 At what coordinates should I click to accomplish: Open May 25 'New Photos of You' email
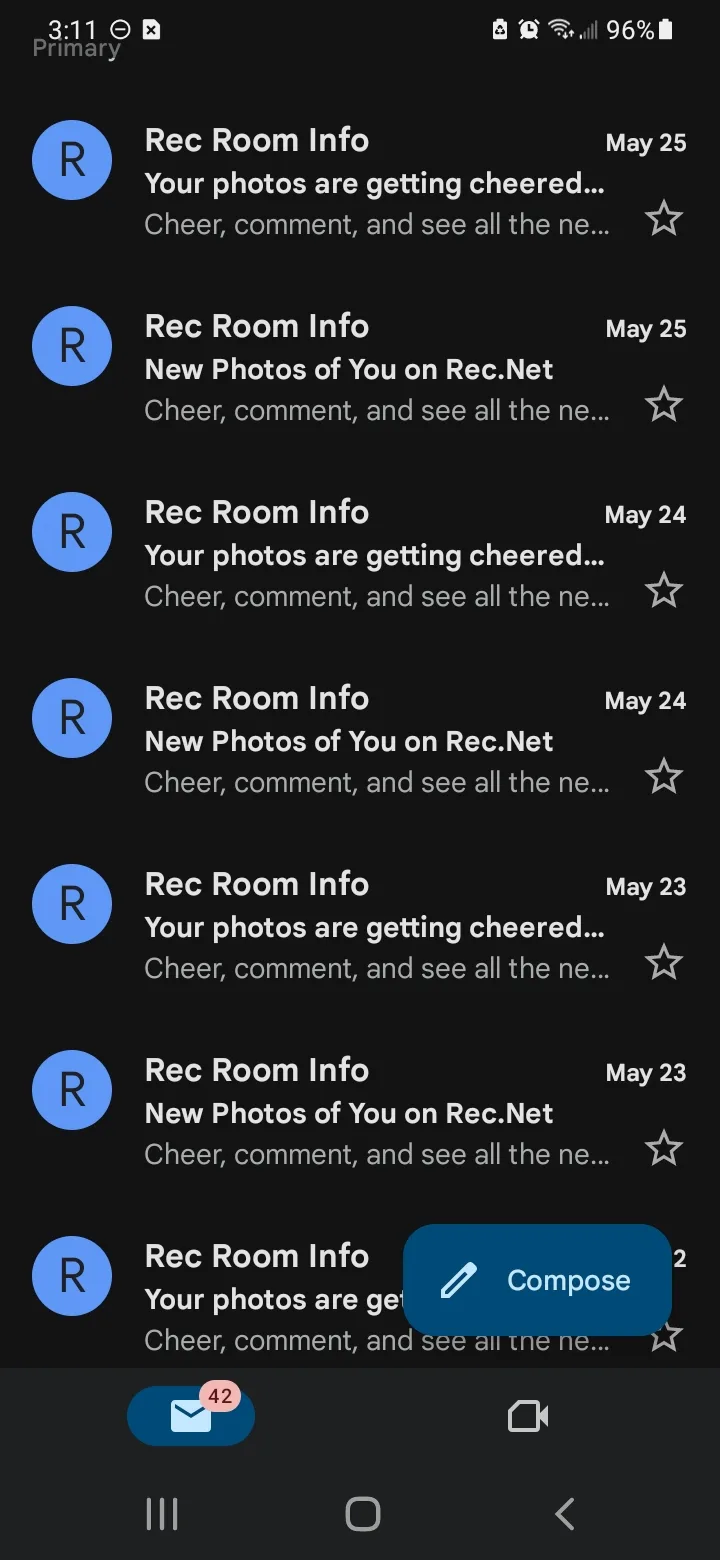(x=360, y=367)
